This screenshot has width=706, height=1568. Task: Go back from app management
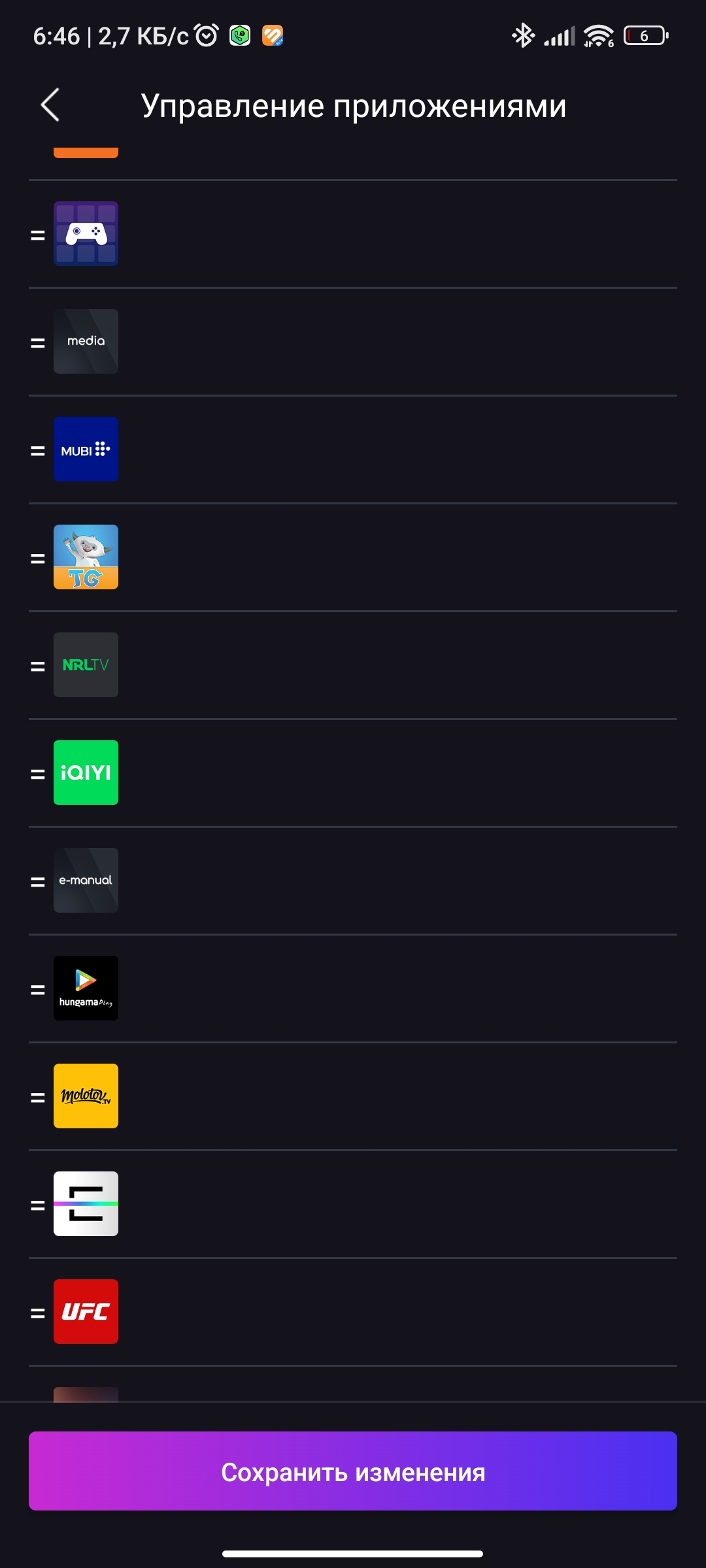(50, 105)
